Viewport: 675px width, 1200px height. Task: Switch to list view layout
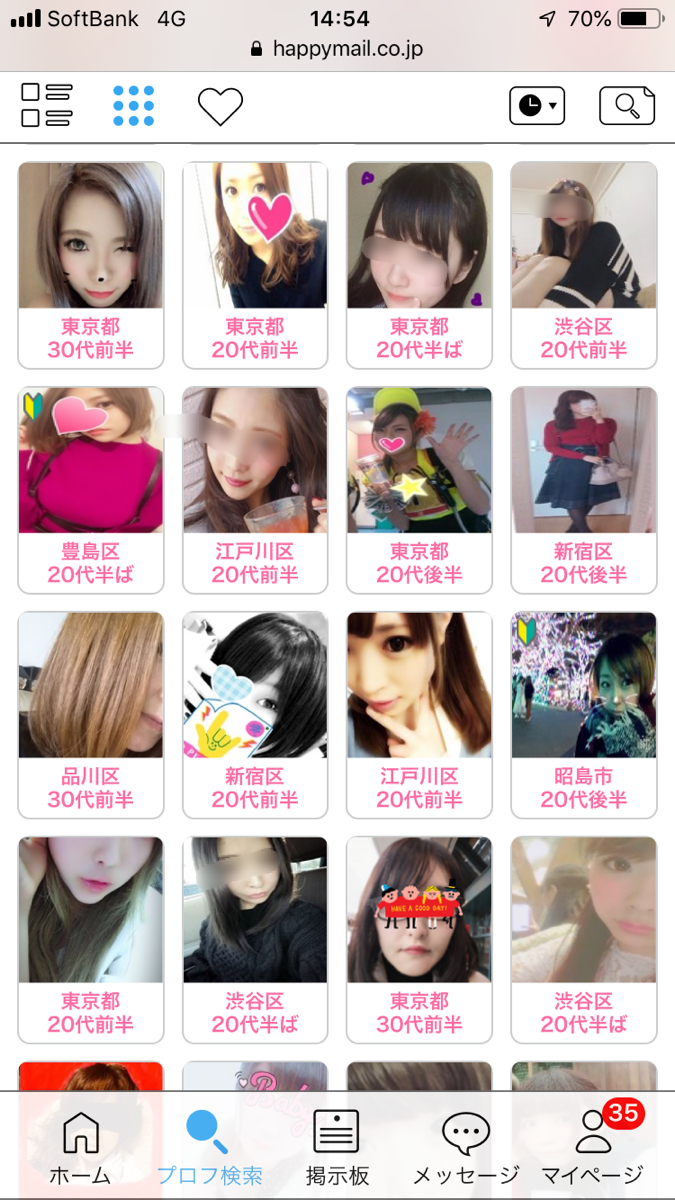[47, 105]
